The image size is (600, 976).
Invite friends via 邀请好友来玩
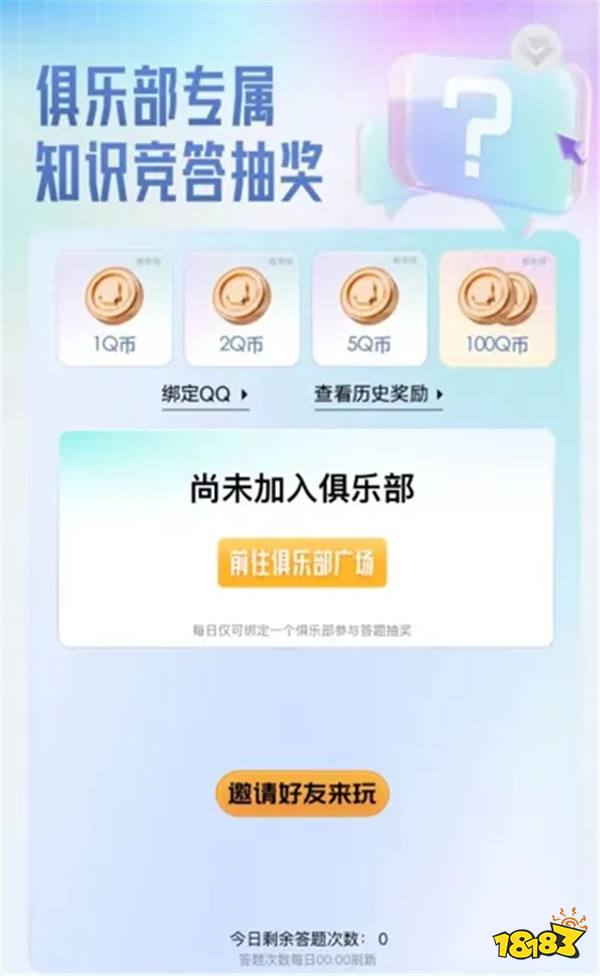302,794
